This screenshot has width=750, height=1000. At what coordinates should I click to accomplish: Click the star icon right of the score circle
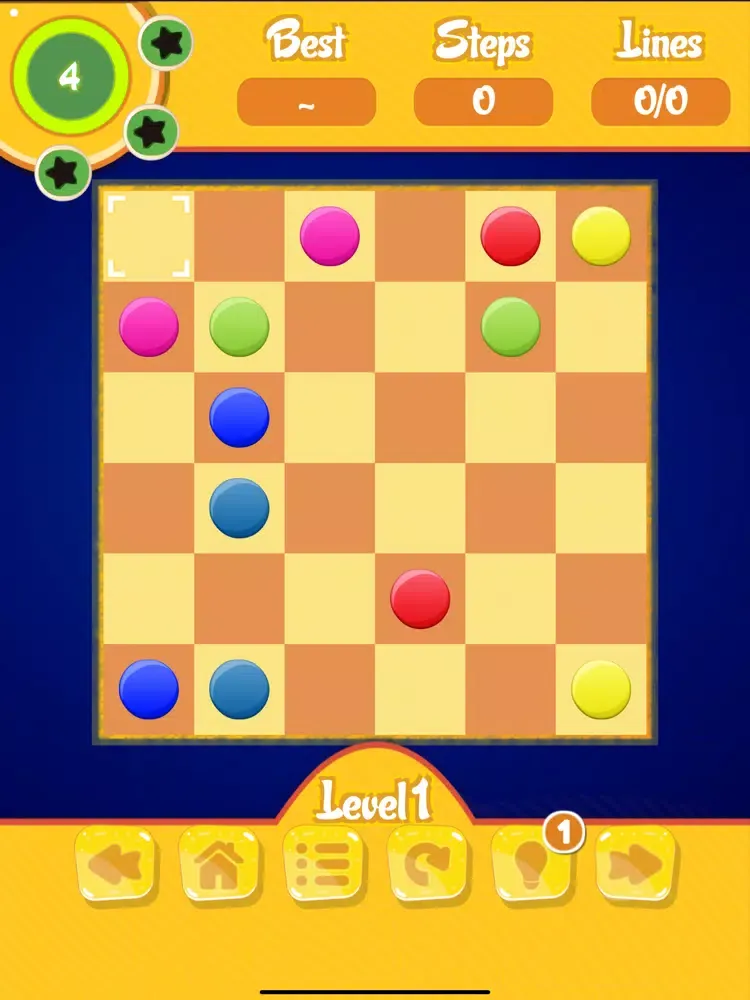tap(166, 44)
